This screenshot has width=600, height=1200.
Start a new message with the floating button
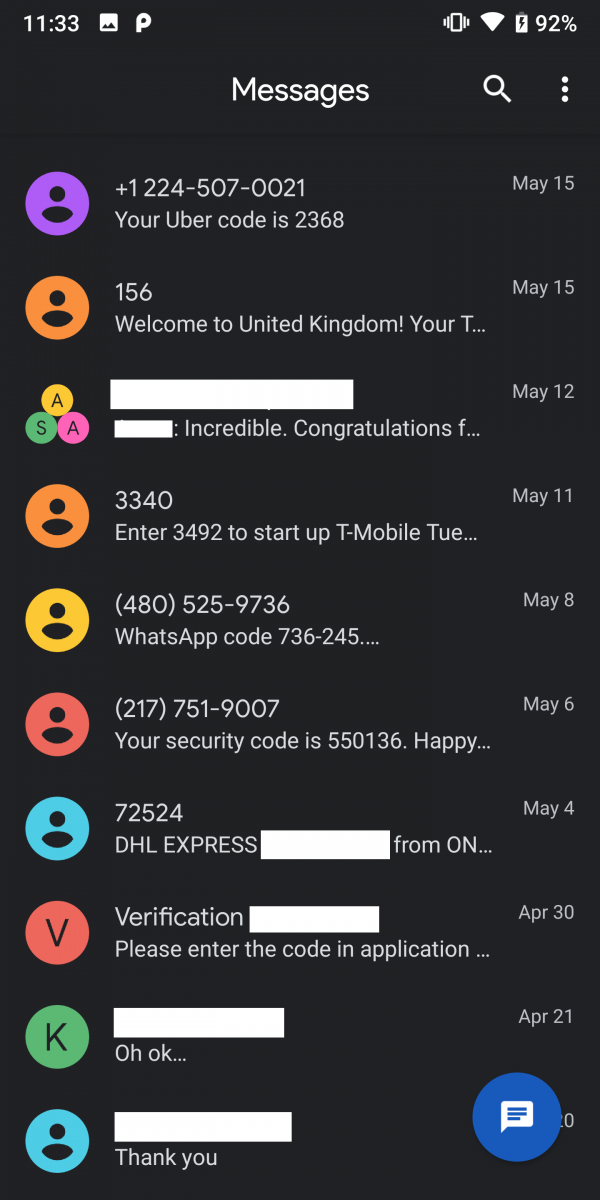[x=517, y=1117]
